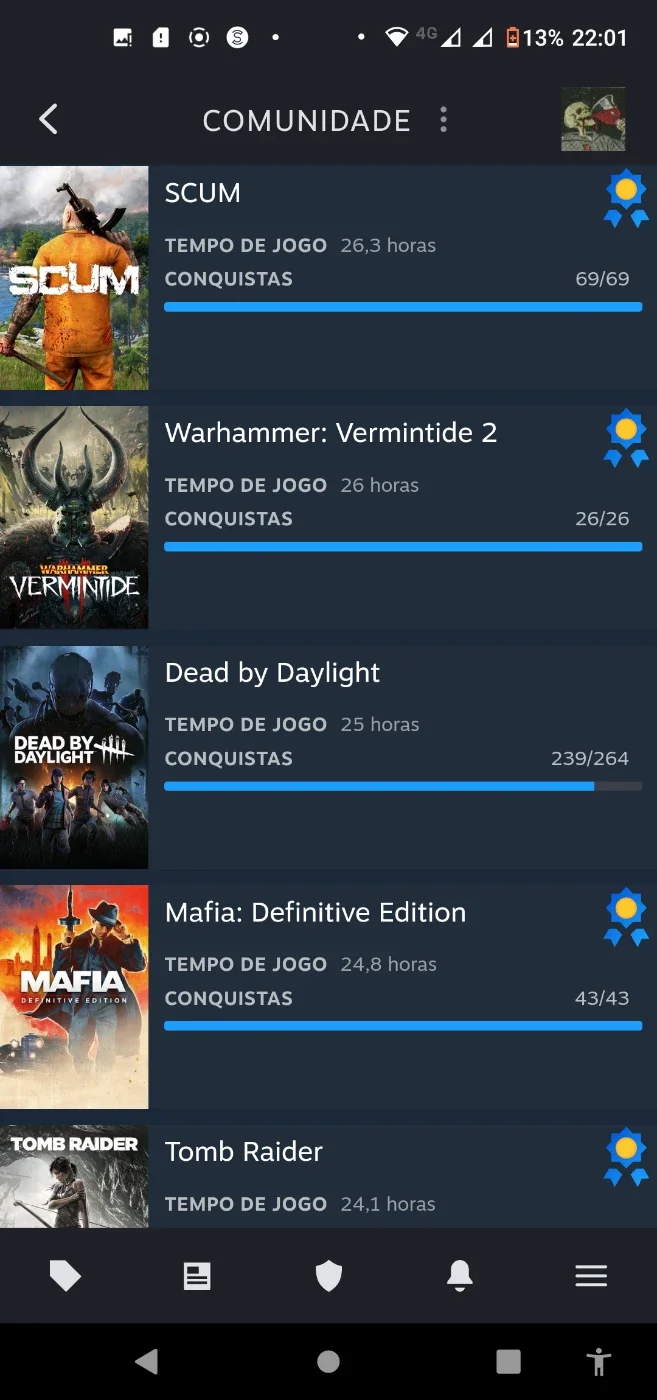This screenshot has width=657, height=1400.
Task: Open the hamburger menu tab
Action: pyautogui.click(x=591, y=1276)
